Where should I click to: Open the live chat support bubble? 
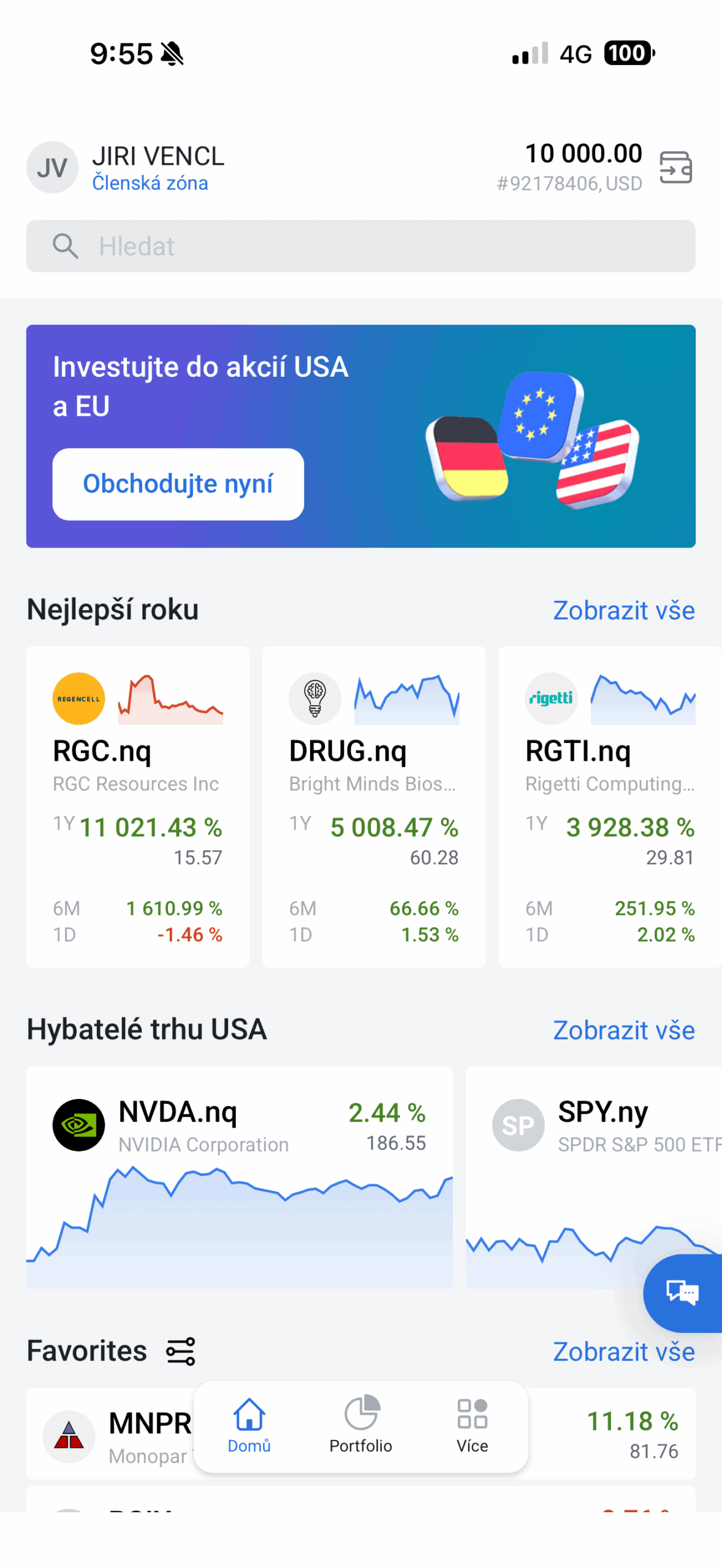(x=682, y=1292)
